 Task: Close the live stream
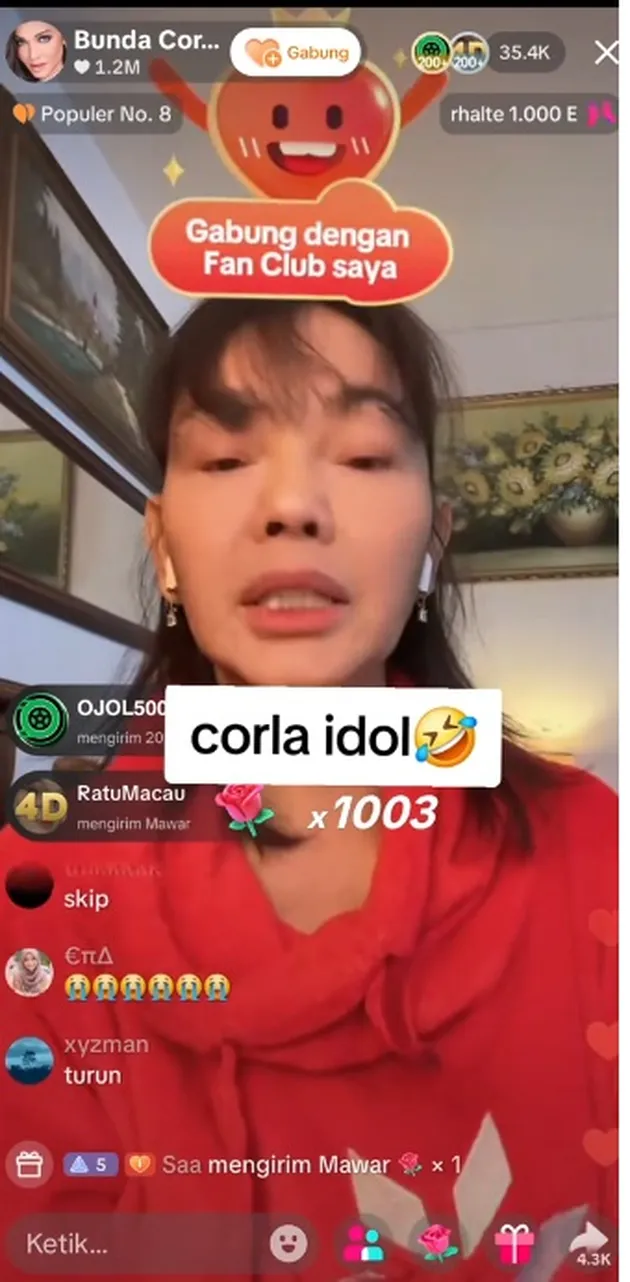pyautogui.click(x=606, y=53)
